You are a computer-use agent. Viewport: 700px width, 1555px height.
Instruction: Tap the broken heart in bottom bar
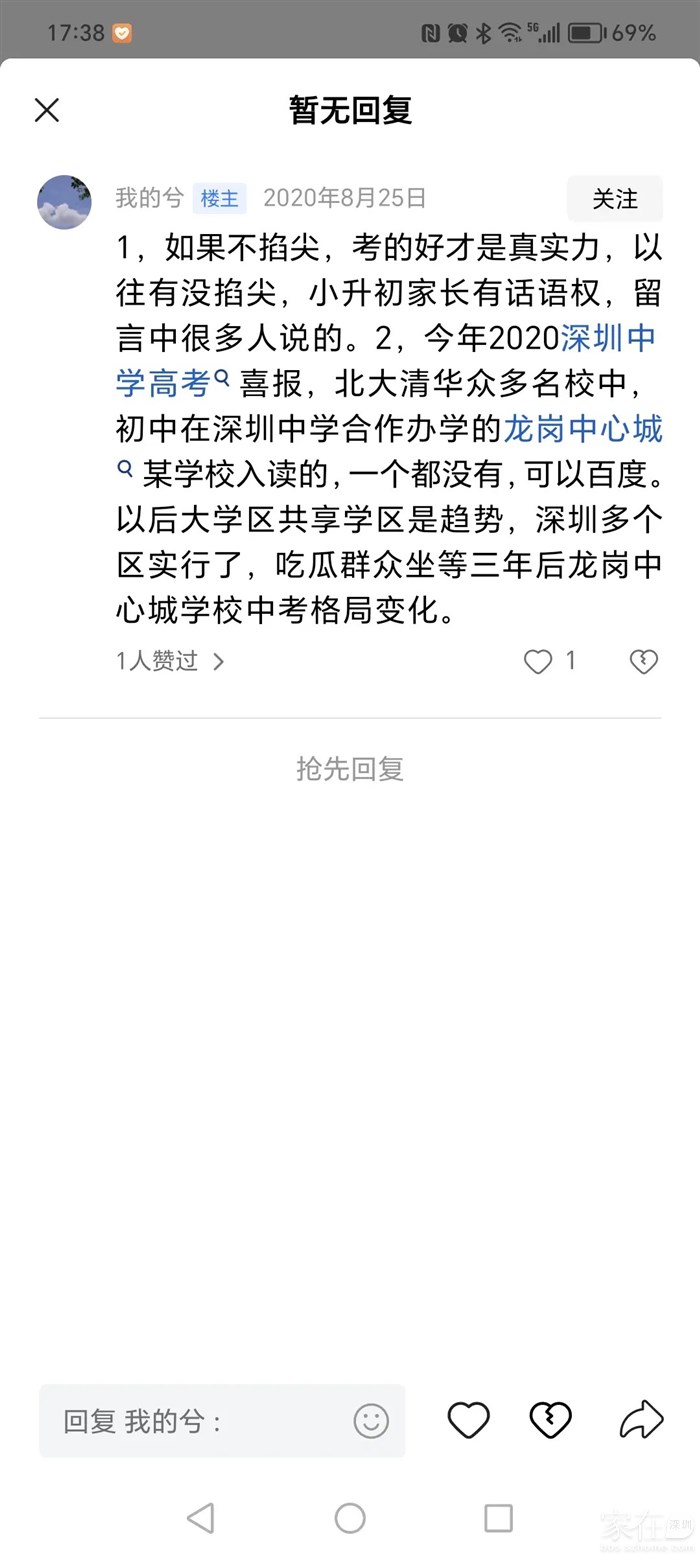[550, 1420]
